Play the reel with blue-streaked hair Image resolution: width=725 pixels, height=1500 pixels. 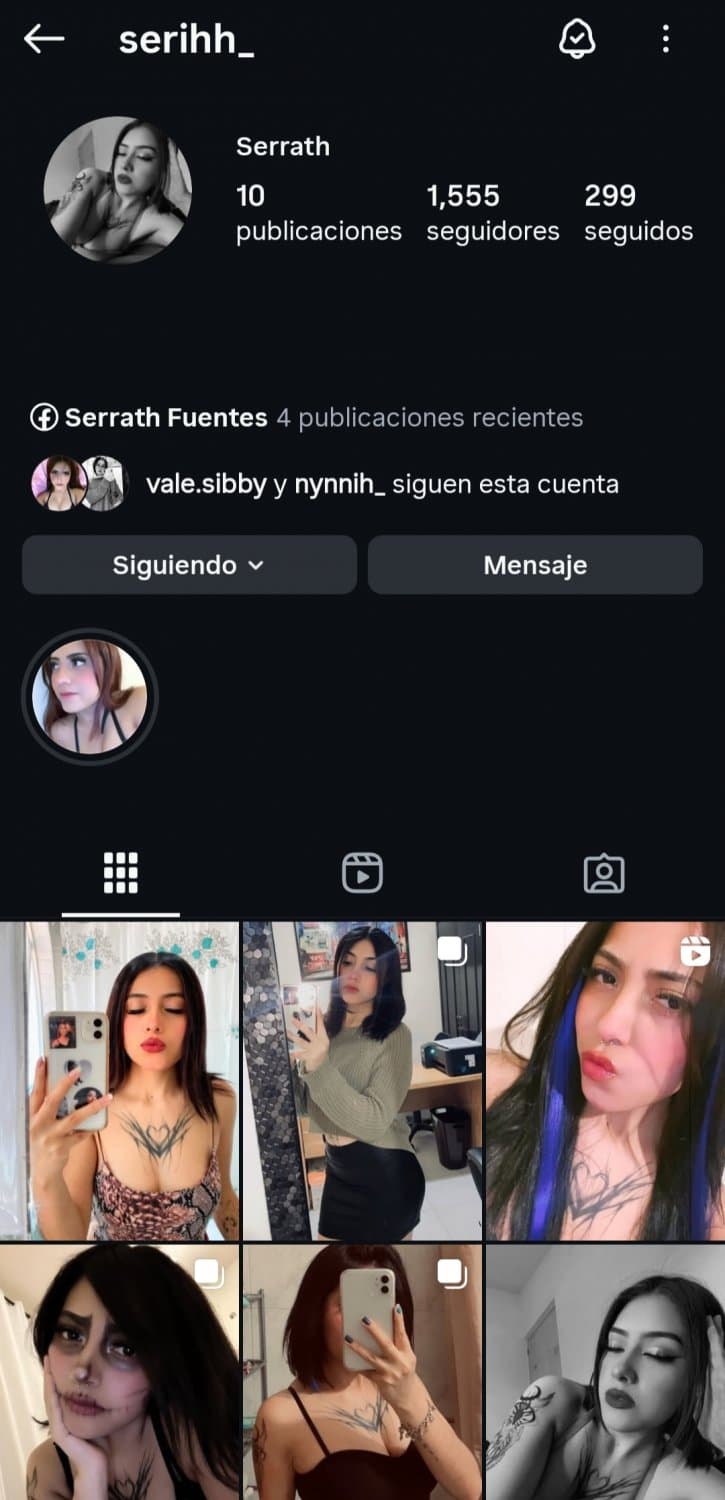click(605, 1080)
